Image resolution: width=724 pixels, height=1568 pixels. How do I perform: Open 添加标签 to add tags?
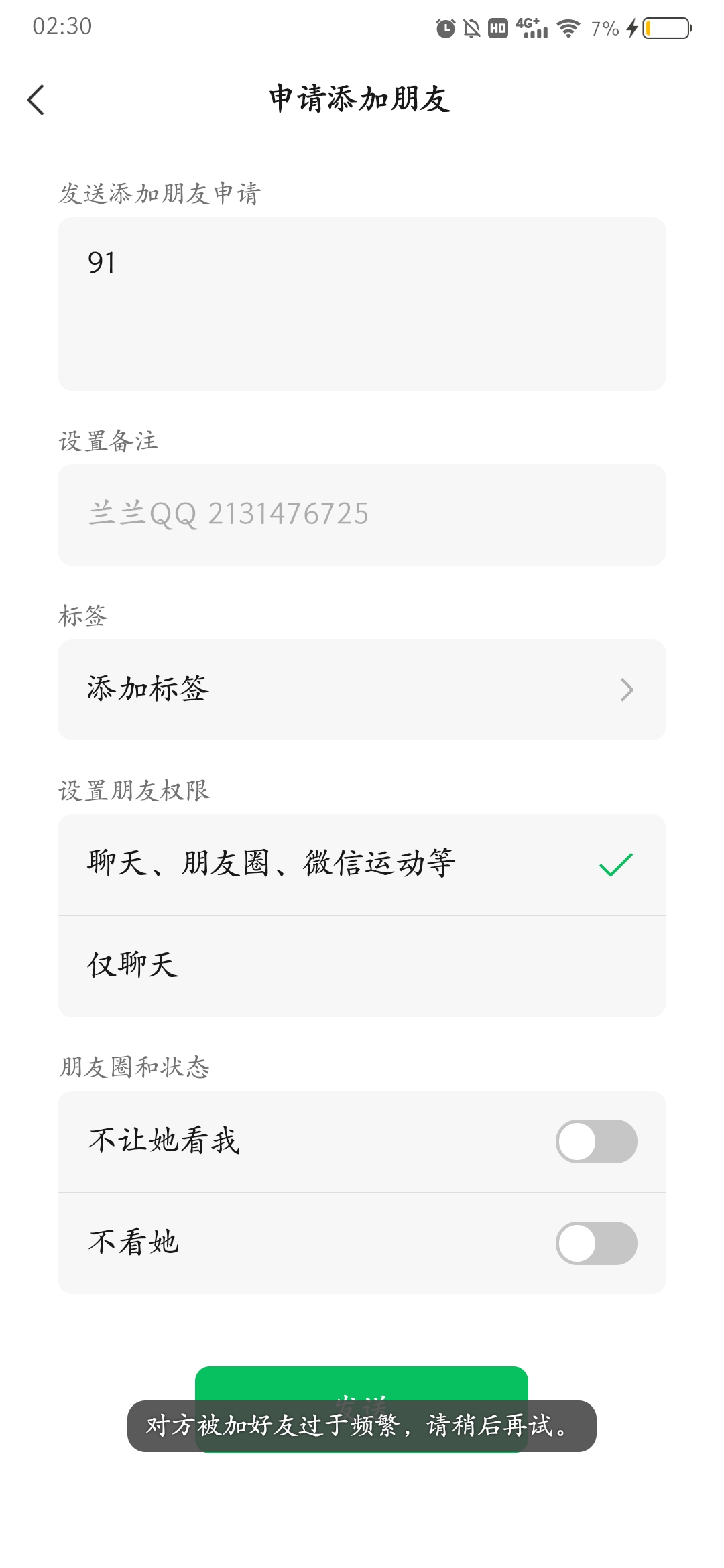point(361,690)
